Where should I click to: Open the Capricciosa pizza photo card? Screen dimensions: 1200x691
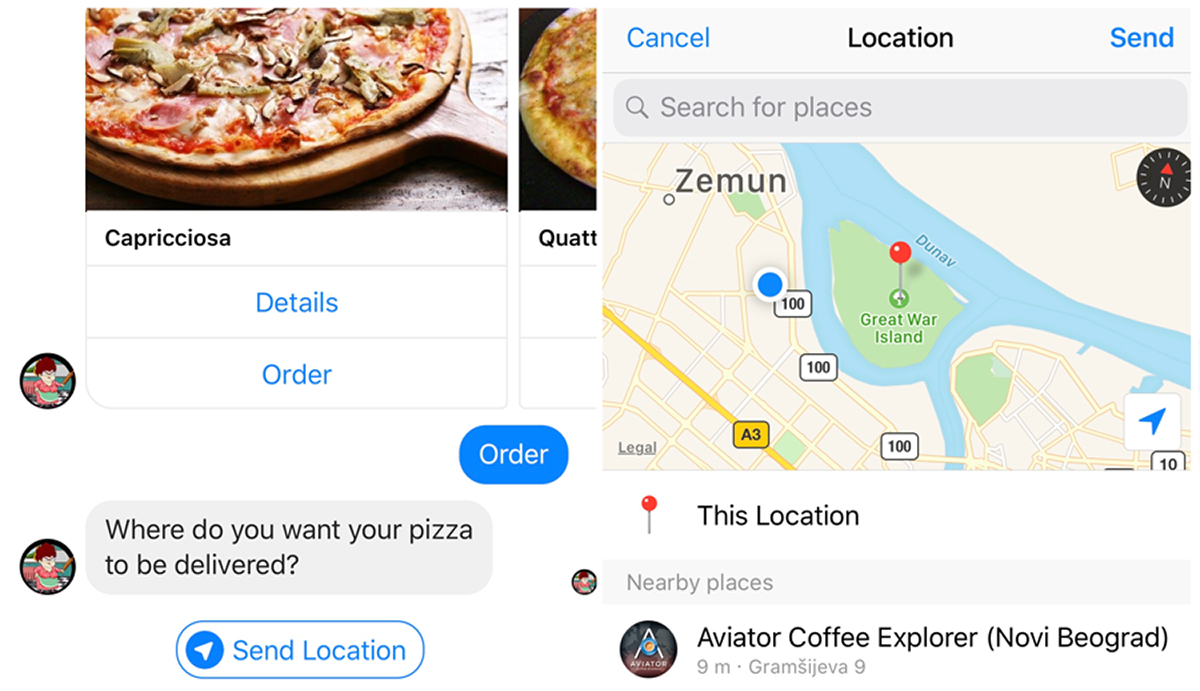[296, 110]
